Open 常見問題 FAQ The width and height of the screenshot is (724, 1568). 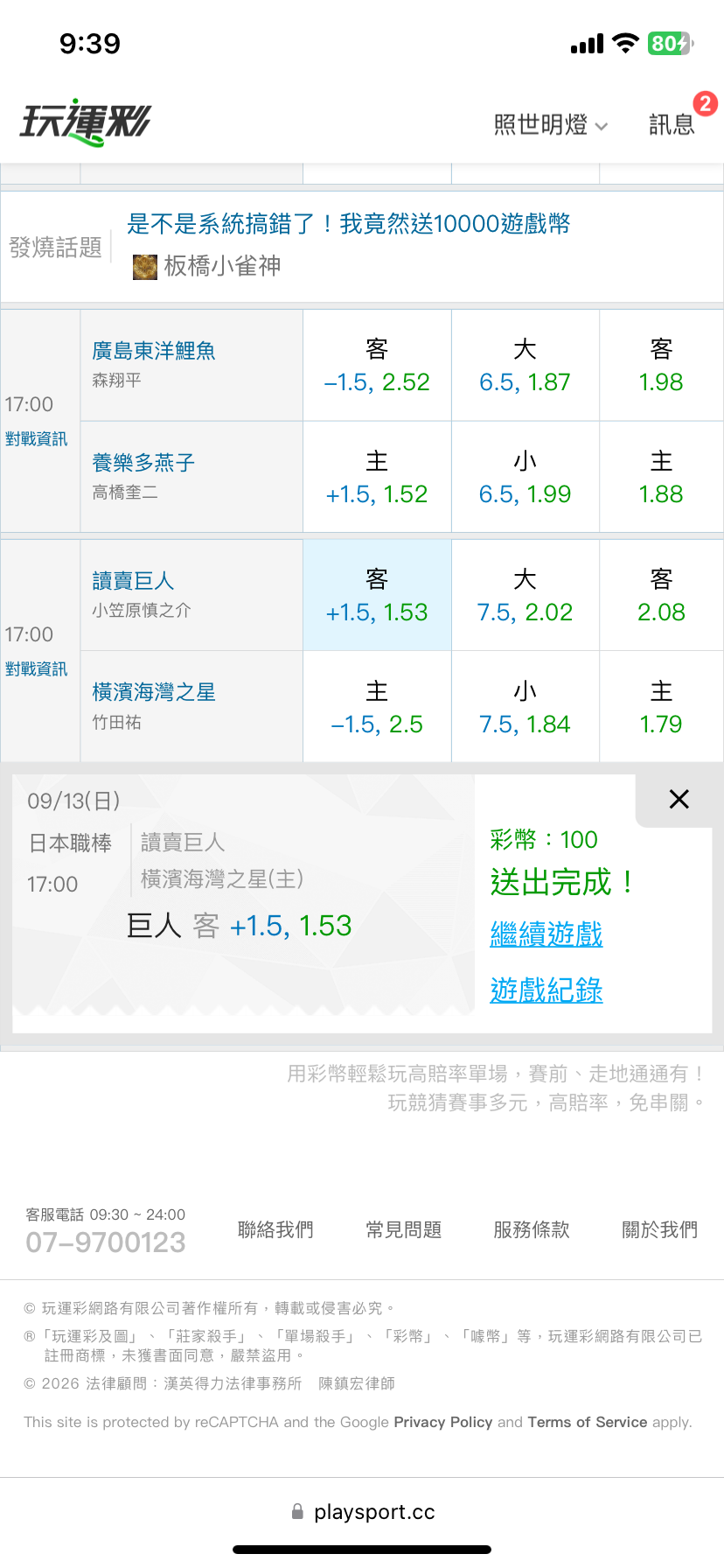click(403, 1229)
